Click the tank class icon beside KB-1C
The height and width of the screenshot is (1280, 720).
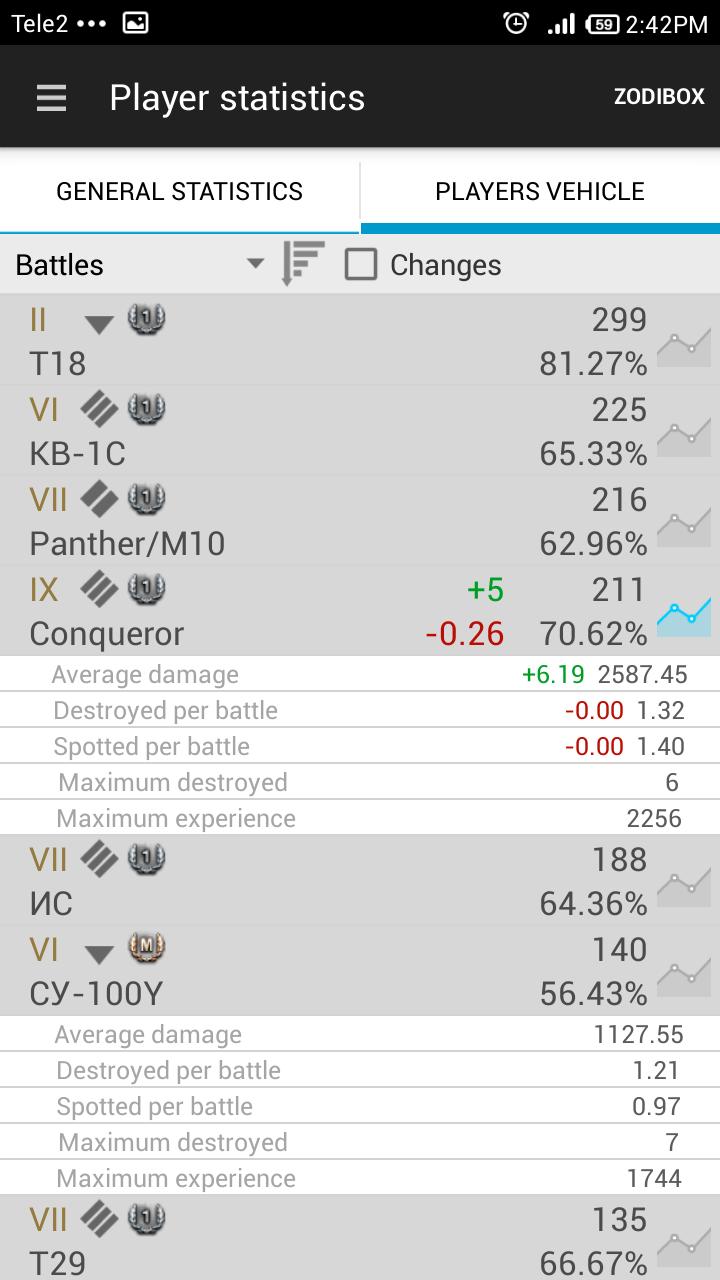[x=99, y=409]
